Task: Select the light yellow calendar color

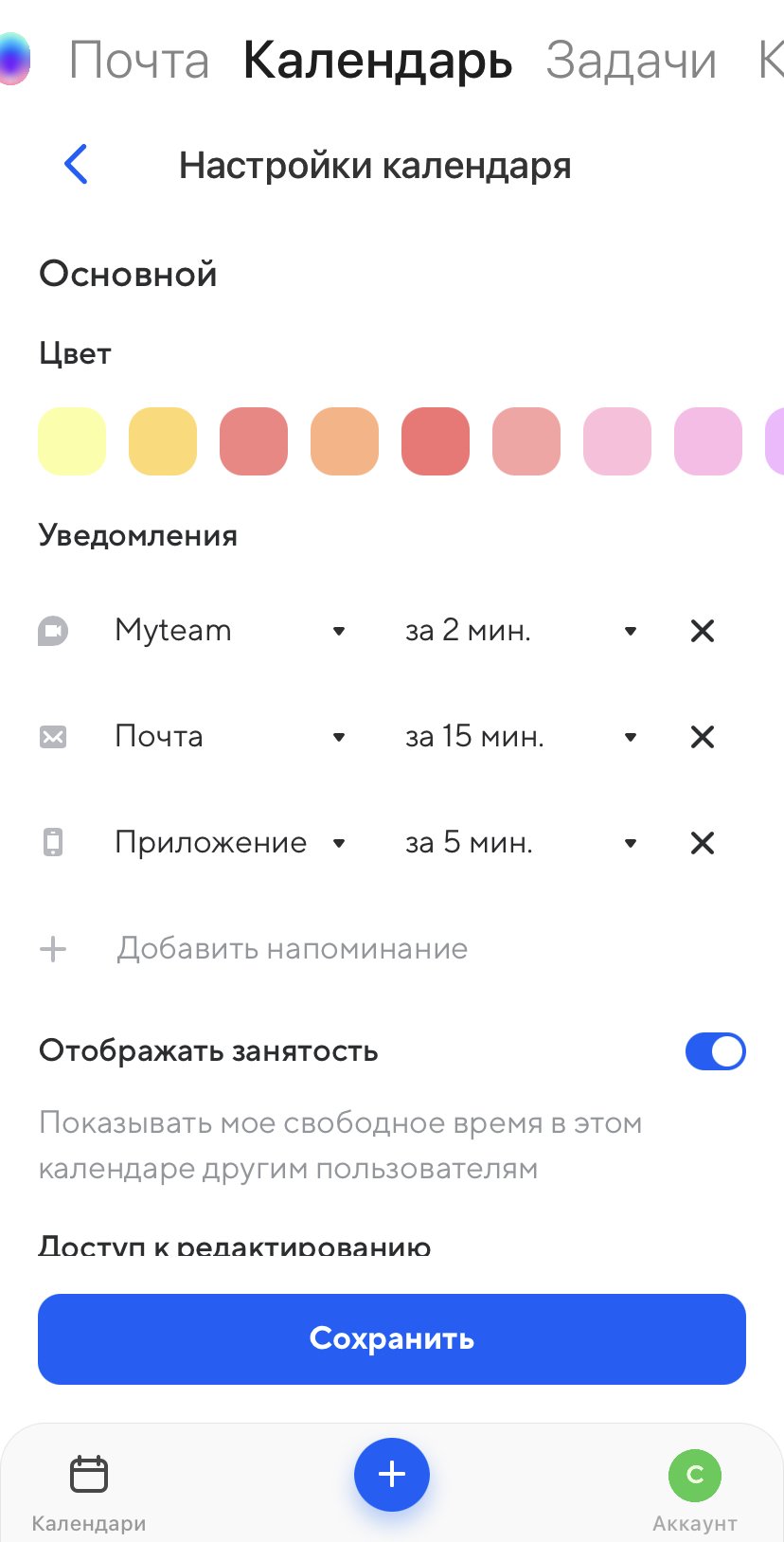Action: [72, 441]
